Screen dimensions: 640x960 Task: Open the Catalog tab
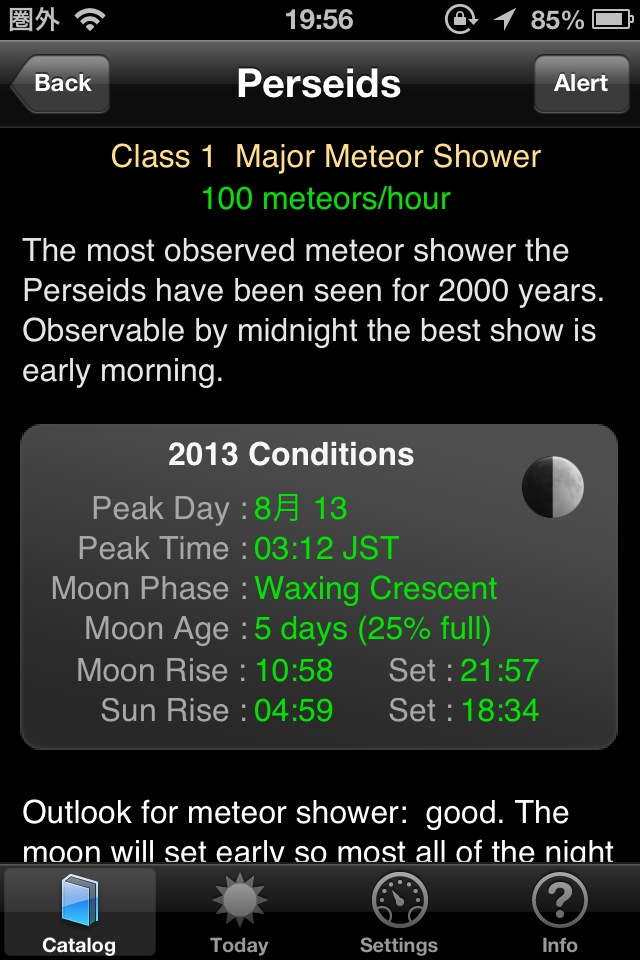[79, 912]
